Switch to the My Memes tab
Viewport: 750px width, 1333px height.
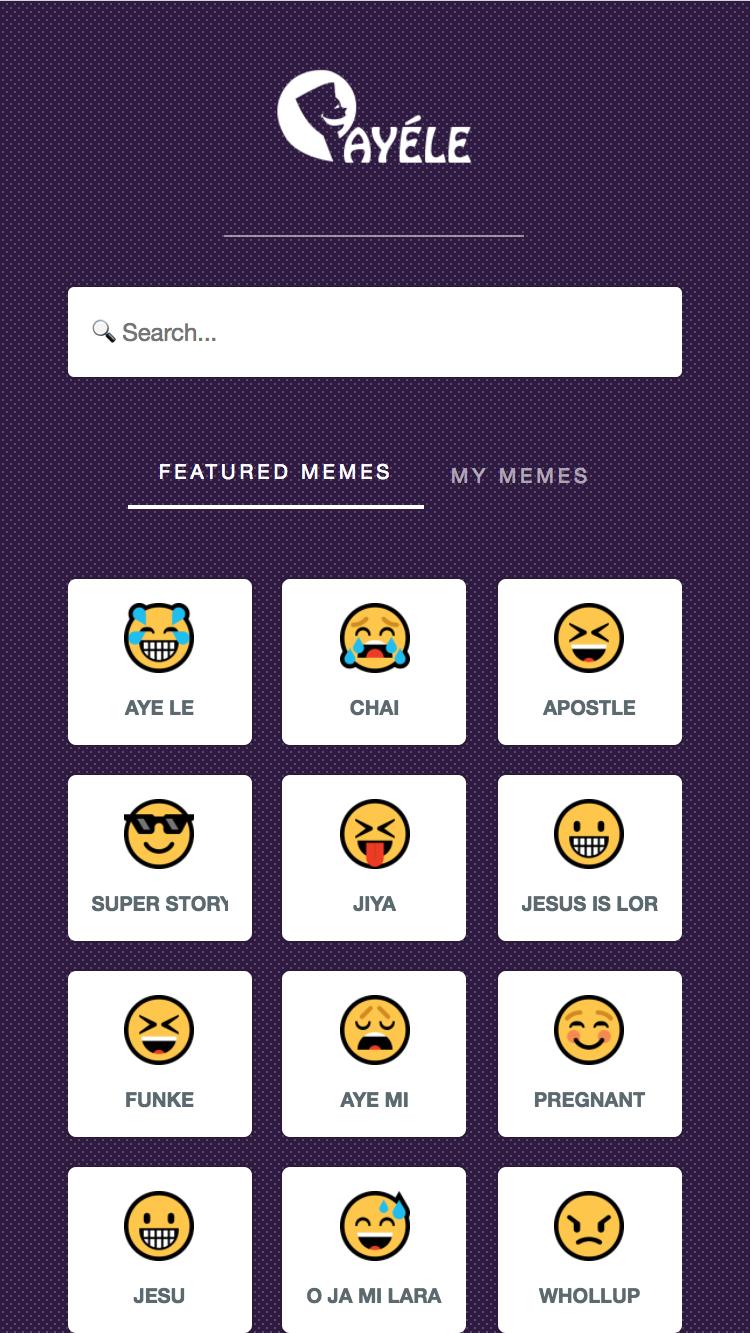pos(519,476)
